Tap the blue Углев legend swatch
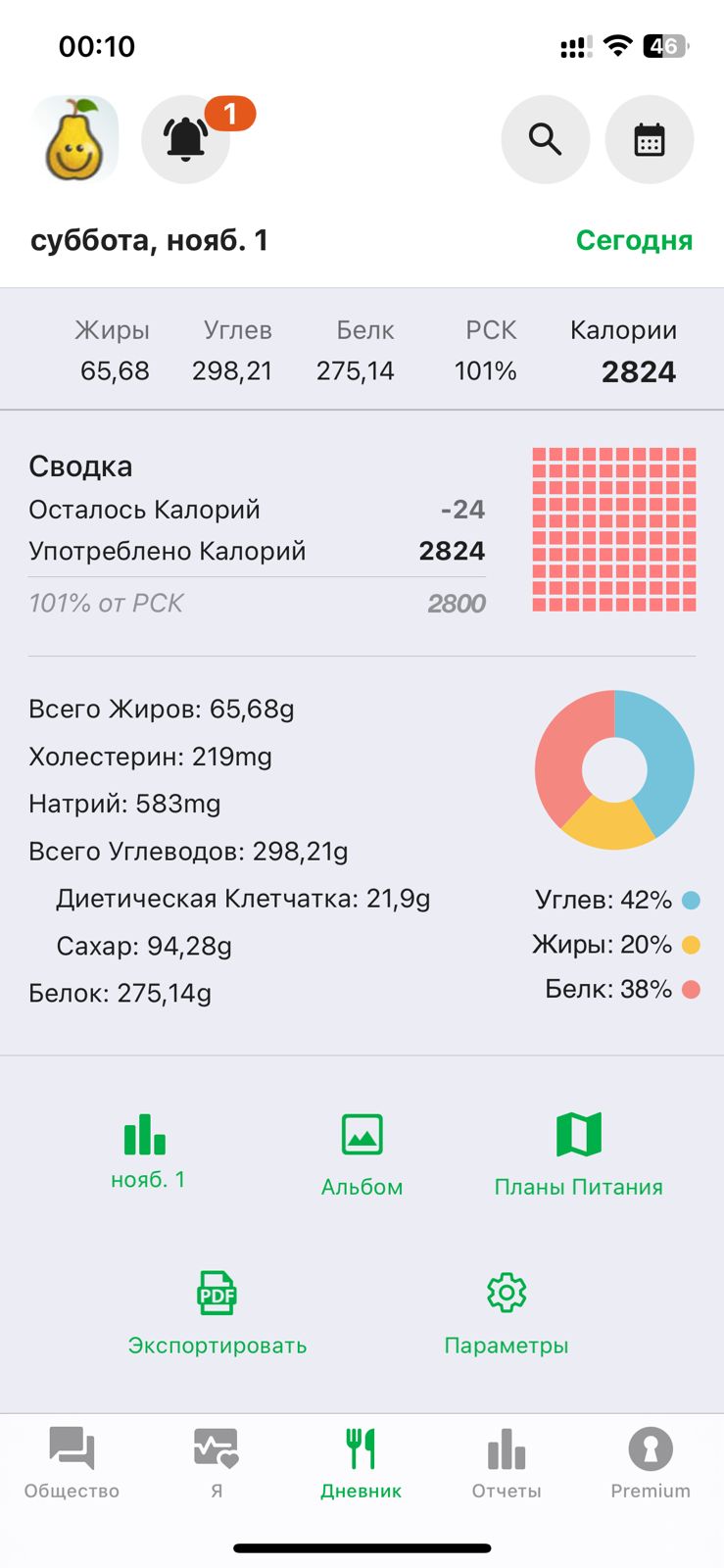The image size is (724, 1568). click(692, 899)
